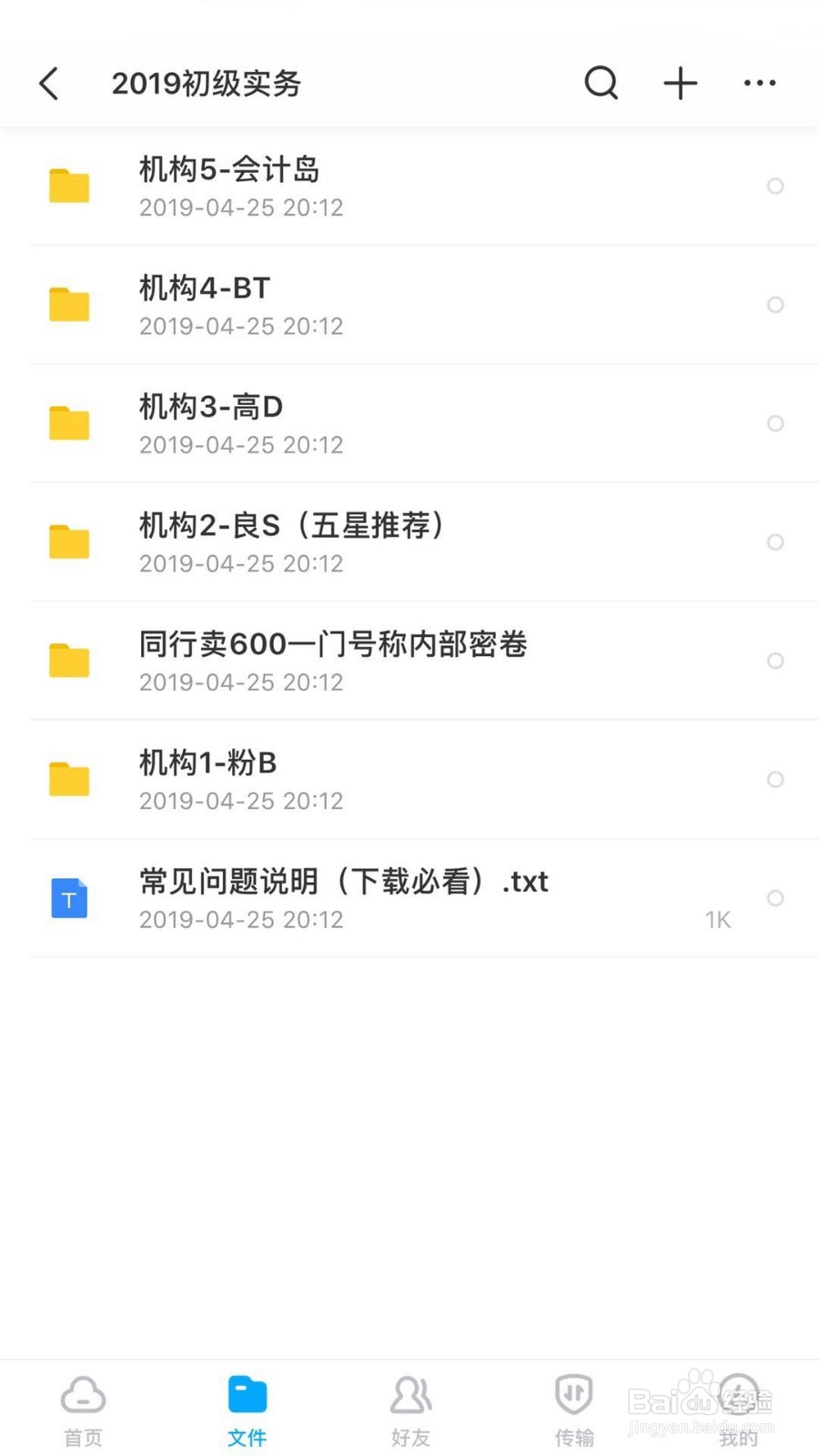The height and width of the screenshot is (1456, 819).
Task: Select the 机构5-会计岛 folder circle
Action: click(x=775, y=186)
